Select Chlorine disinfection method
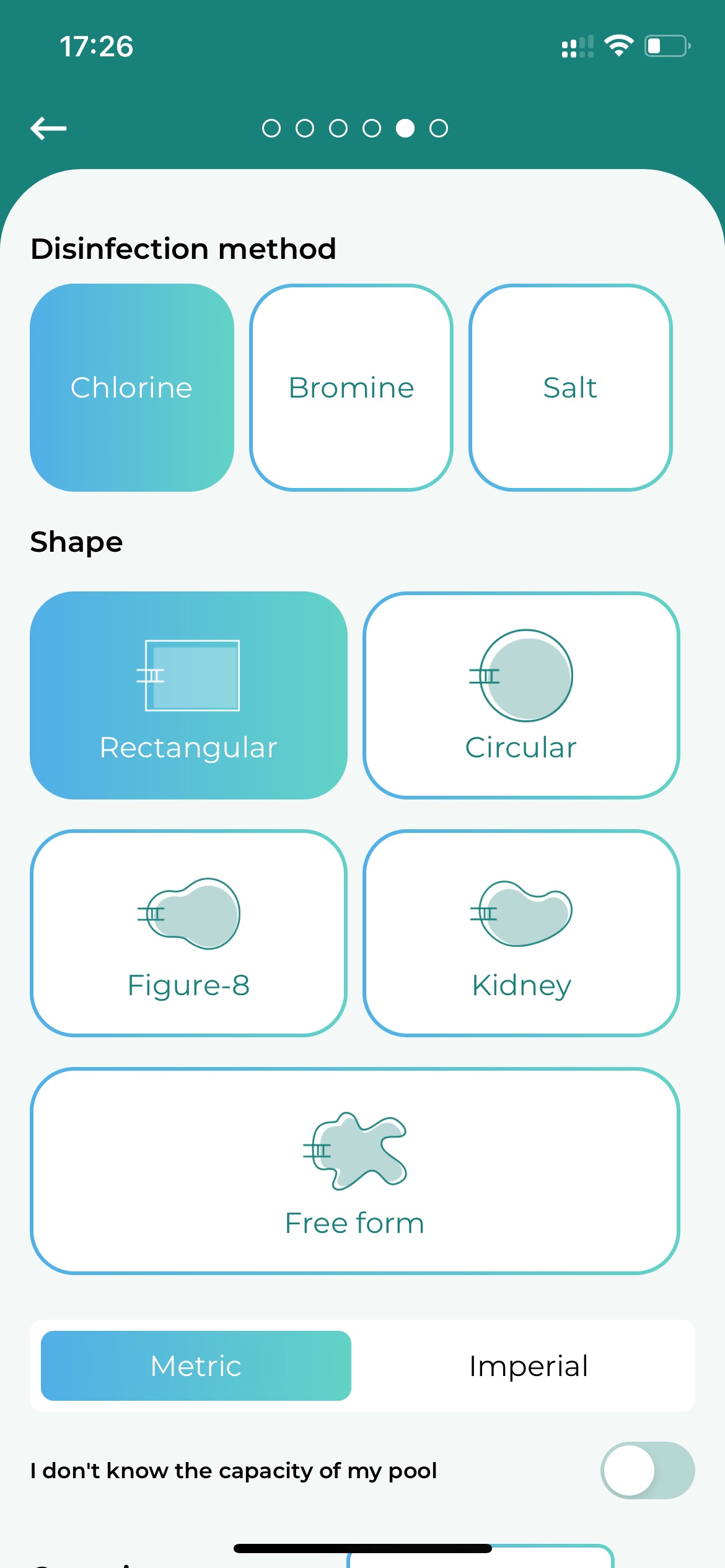Screen dimensions: 725x1568 click(x=132, y=388)
